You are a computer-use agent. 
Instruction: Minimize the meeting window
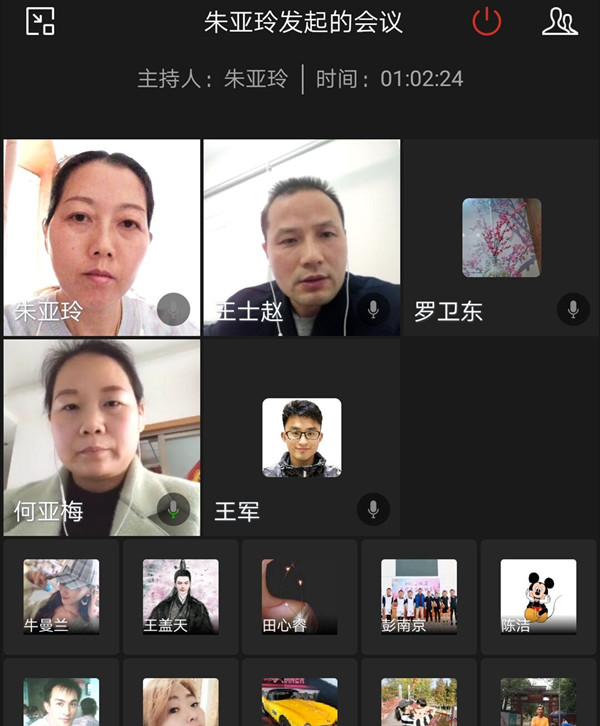40,21
